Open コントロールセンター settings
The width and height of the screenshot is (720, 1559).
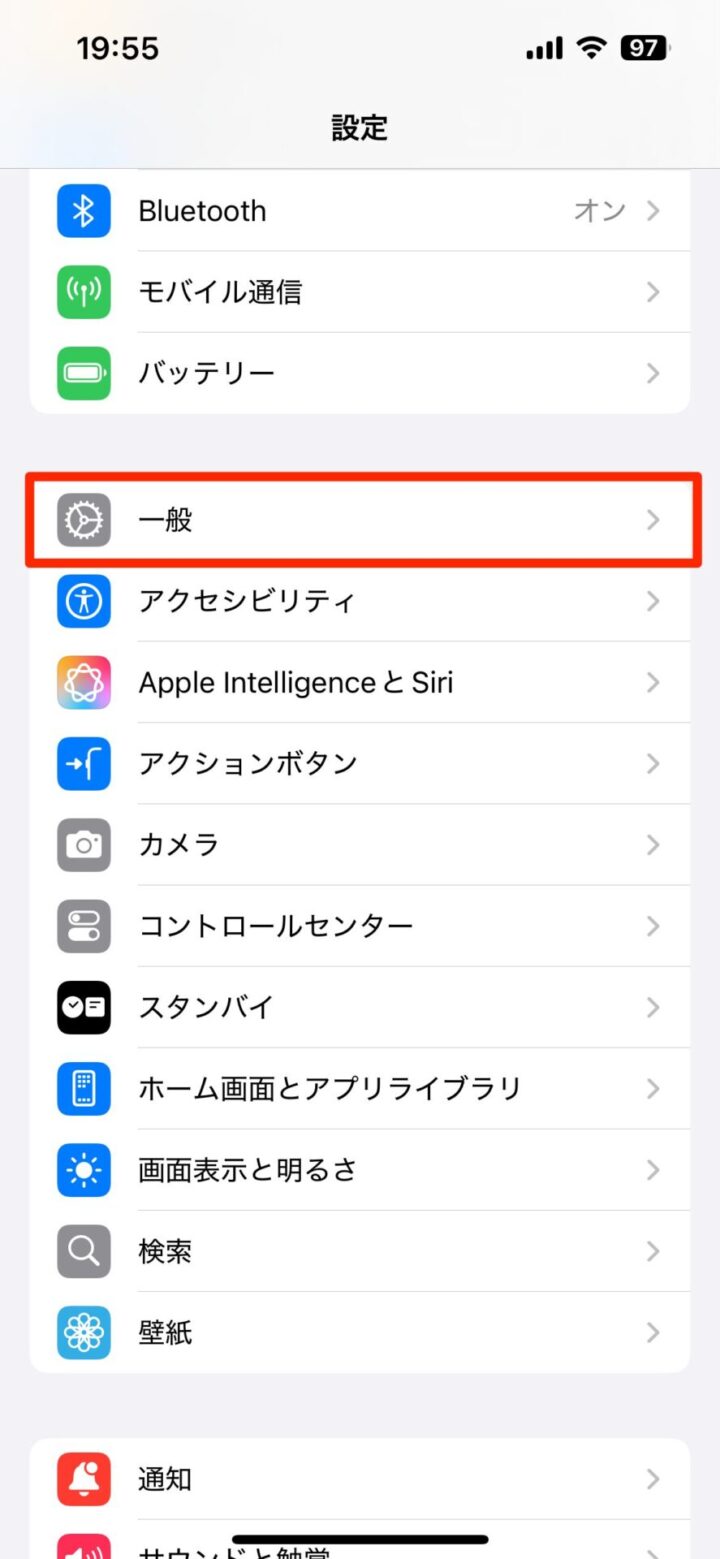click(x=360, y=926)
